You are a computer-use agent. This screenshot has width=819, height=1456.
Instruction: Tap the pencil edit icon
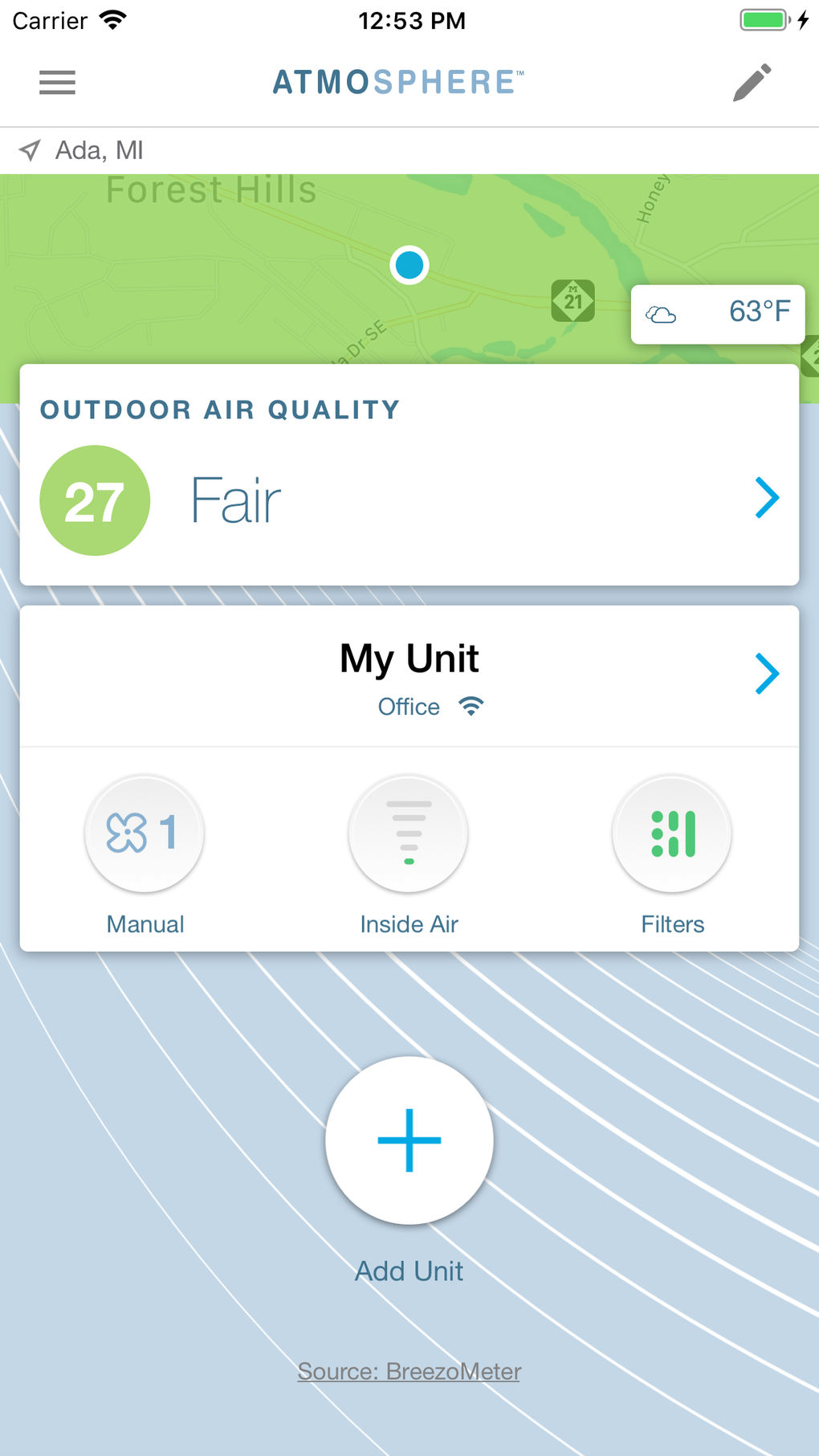pos(752,82)
